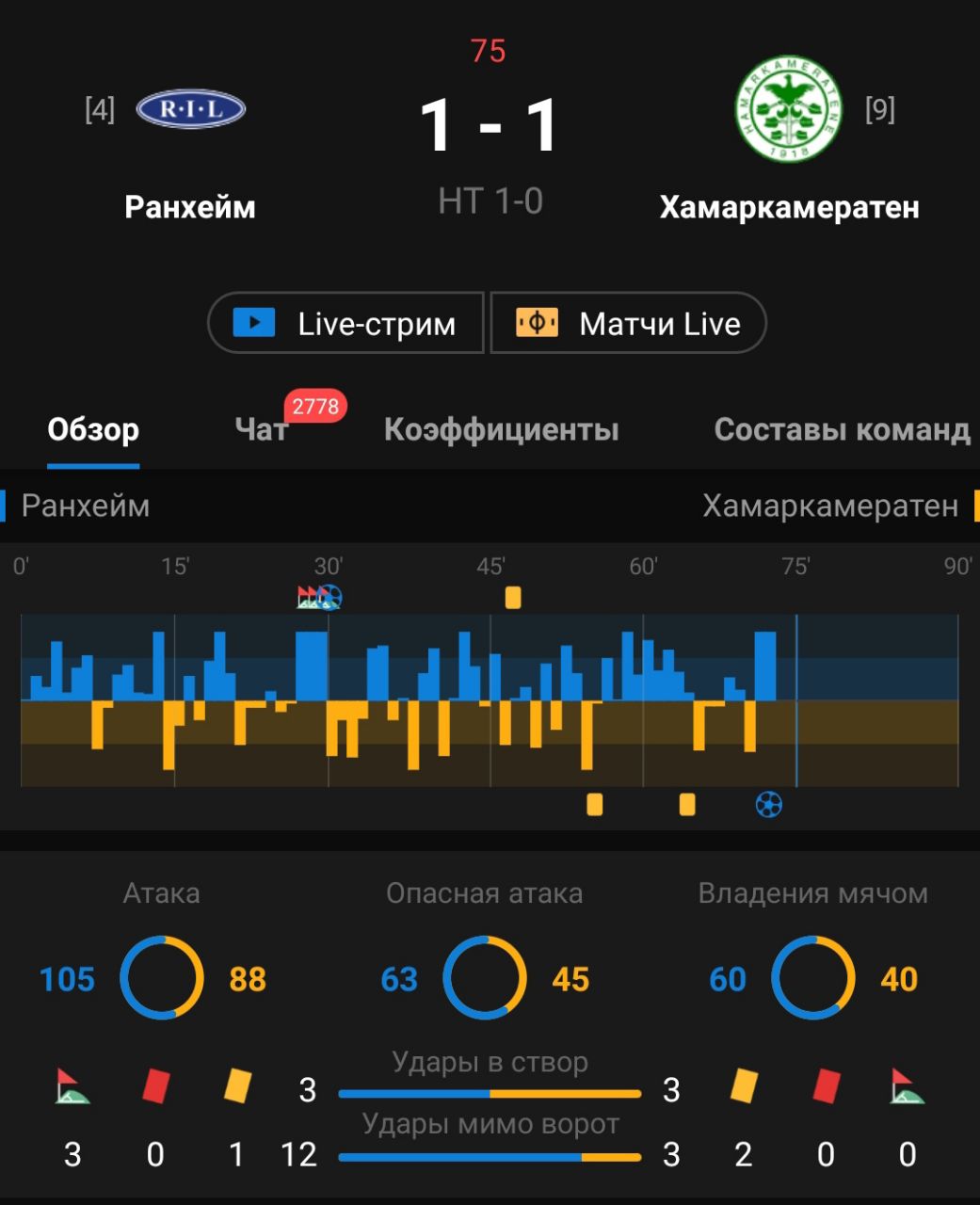Open Матчи Live

coord(629,323)
